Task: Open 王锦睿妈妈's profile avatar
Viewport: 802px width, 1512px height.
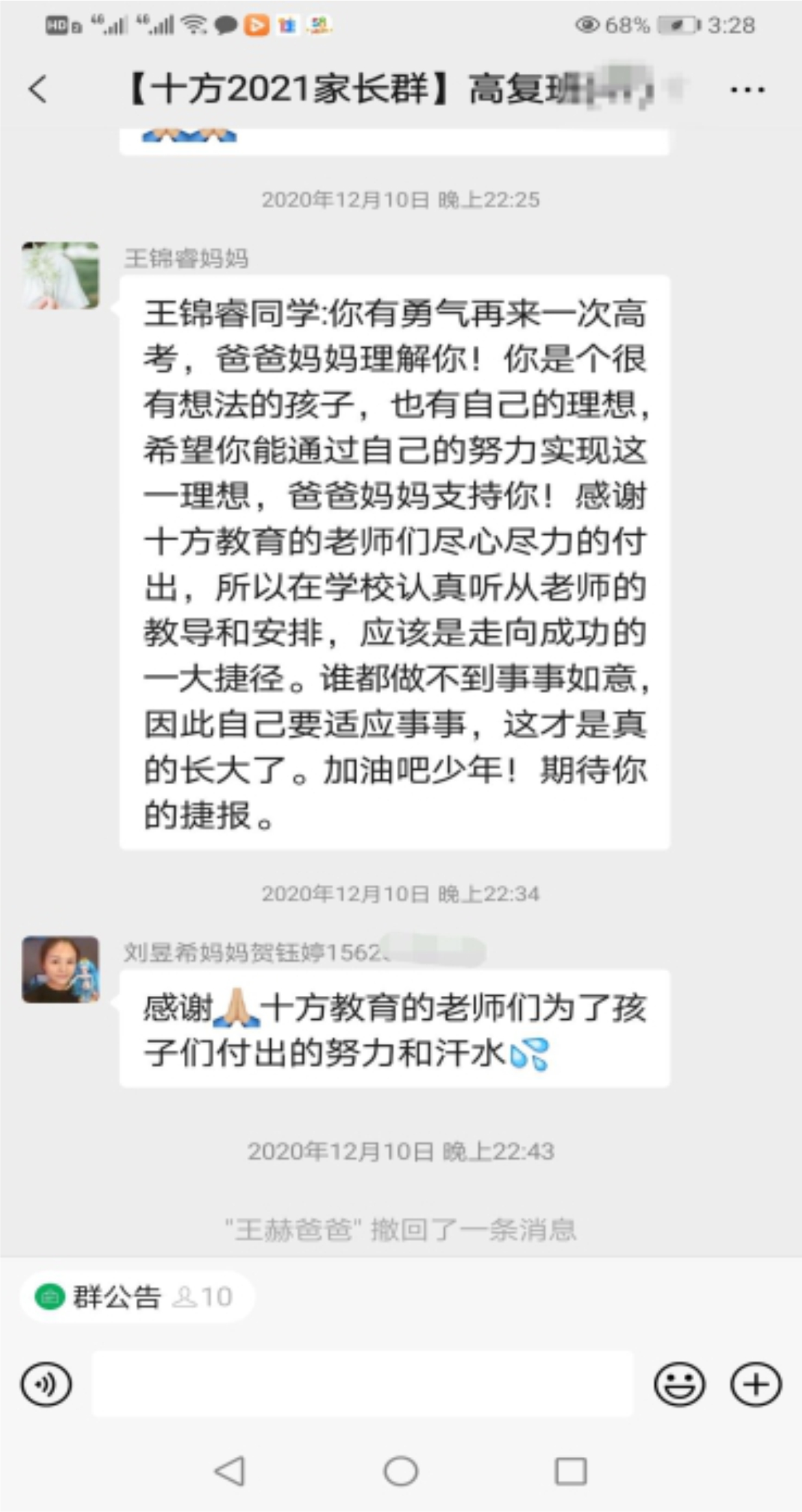Action: tap(61, 275)
